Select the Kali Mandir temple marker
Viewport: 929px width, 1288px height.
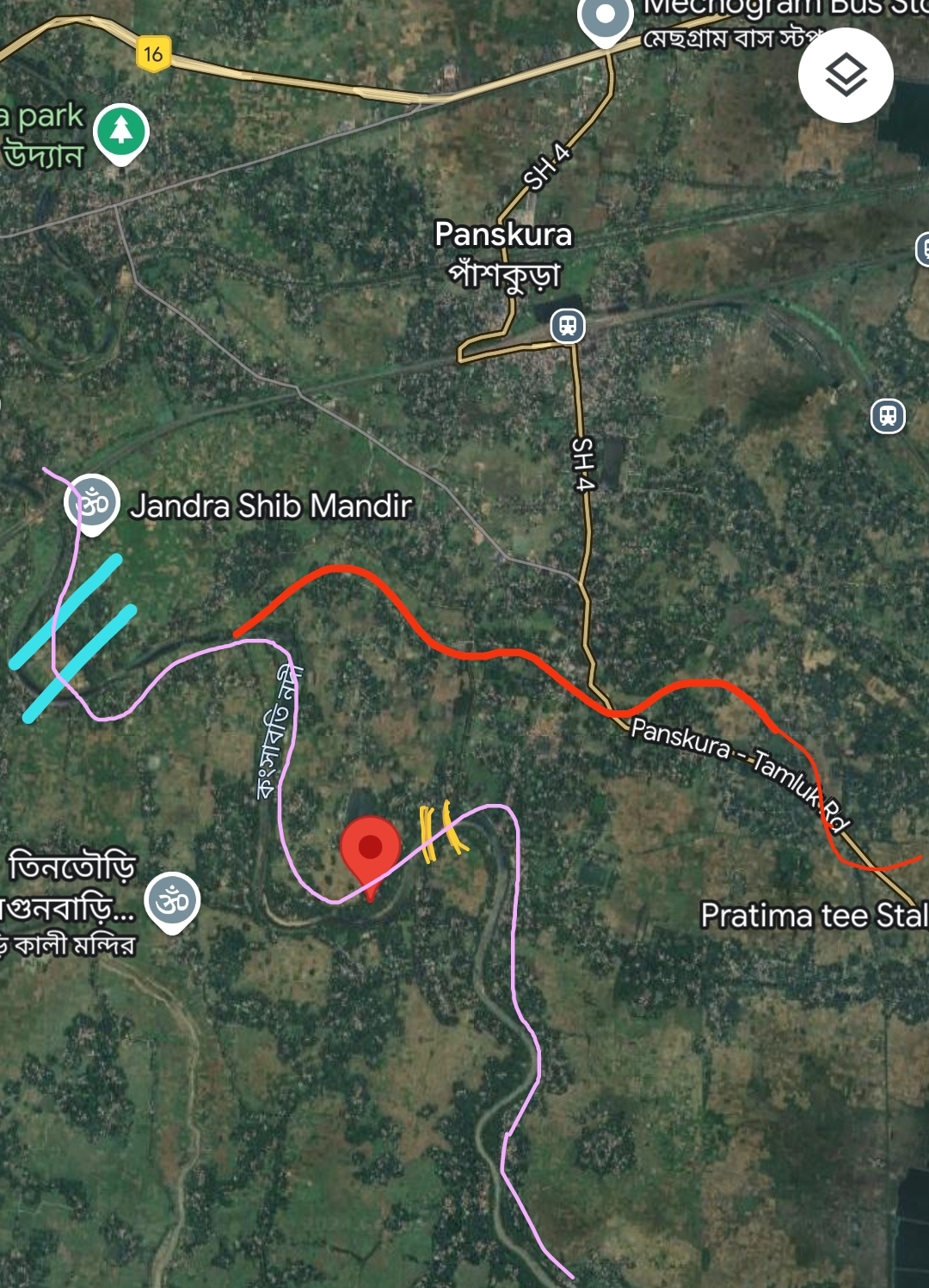click(x=172, y=901)
